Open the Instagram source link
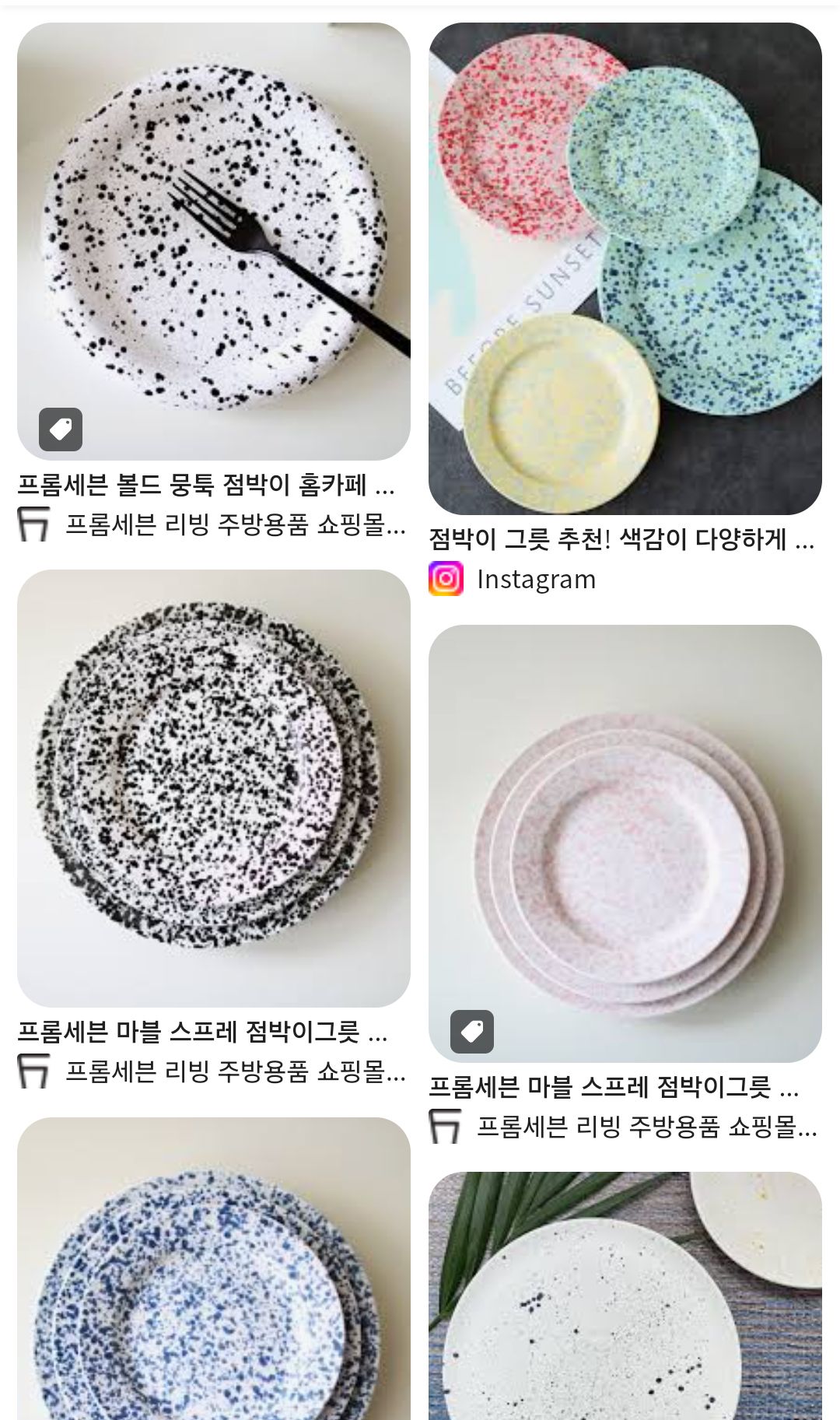 click(513, 579)
